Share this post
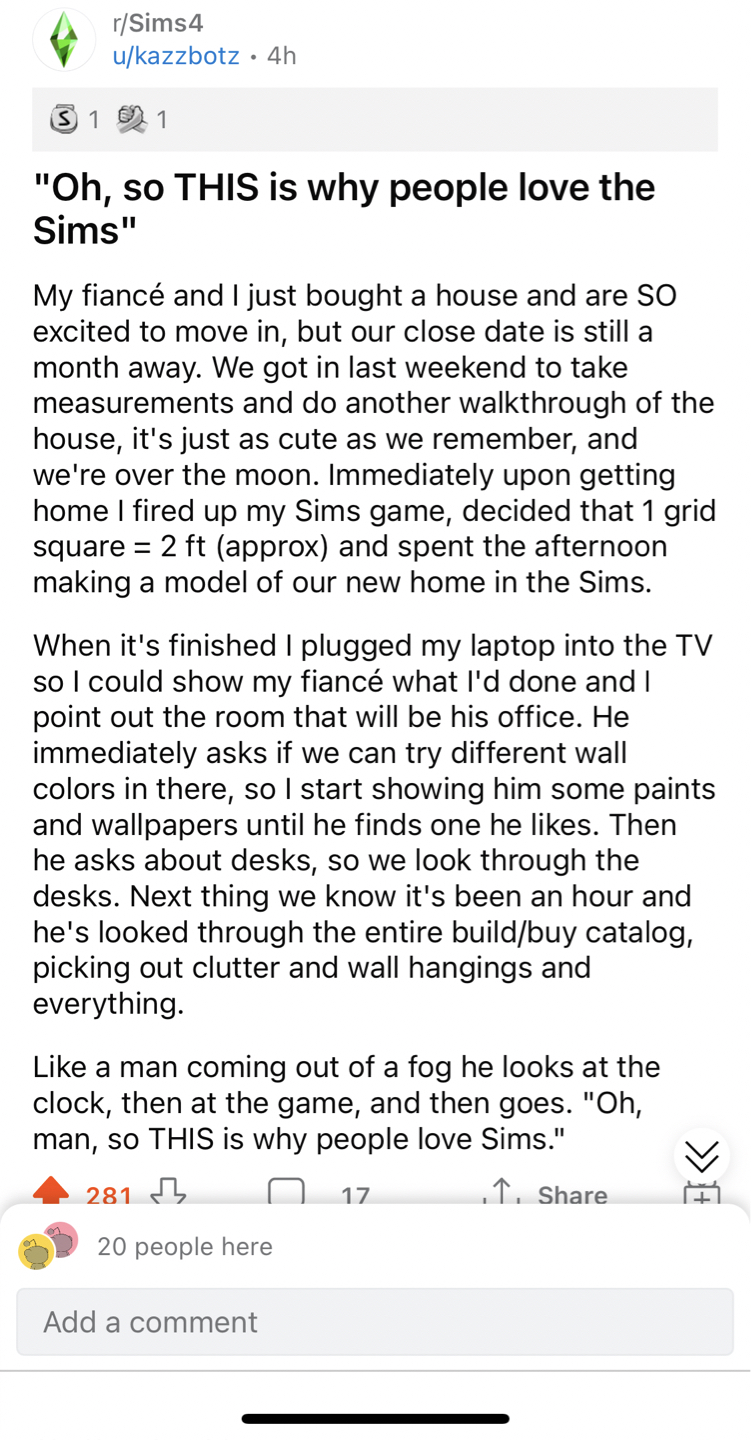Image resolution: width=751 pixels, height=1440 pixels. (545, 1194)
